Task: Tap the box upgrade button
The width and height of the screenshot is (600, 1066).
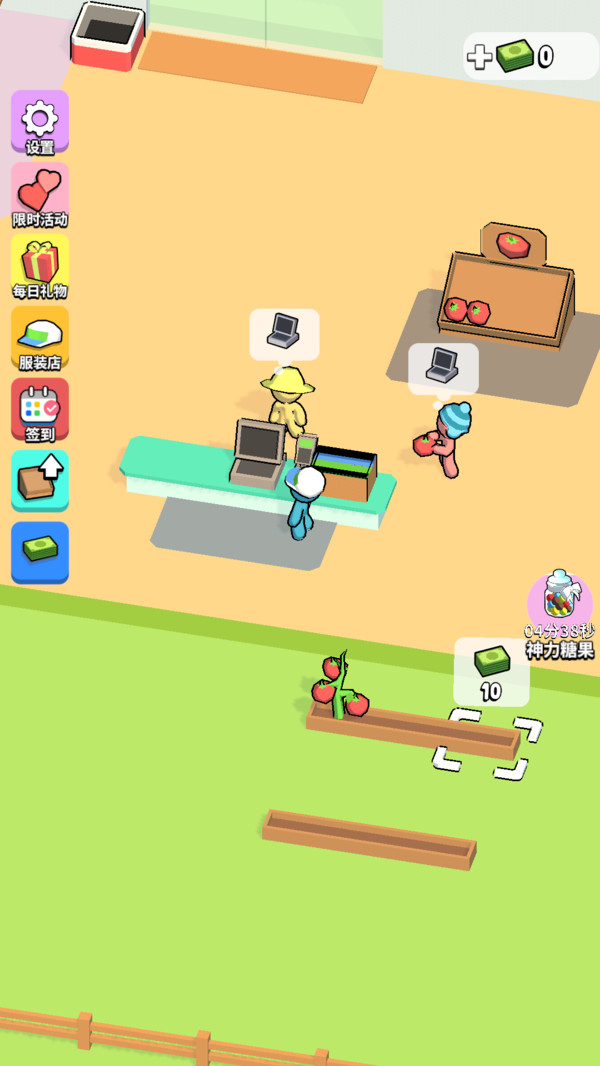Action: [x=40, y=481]
